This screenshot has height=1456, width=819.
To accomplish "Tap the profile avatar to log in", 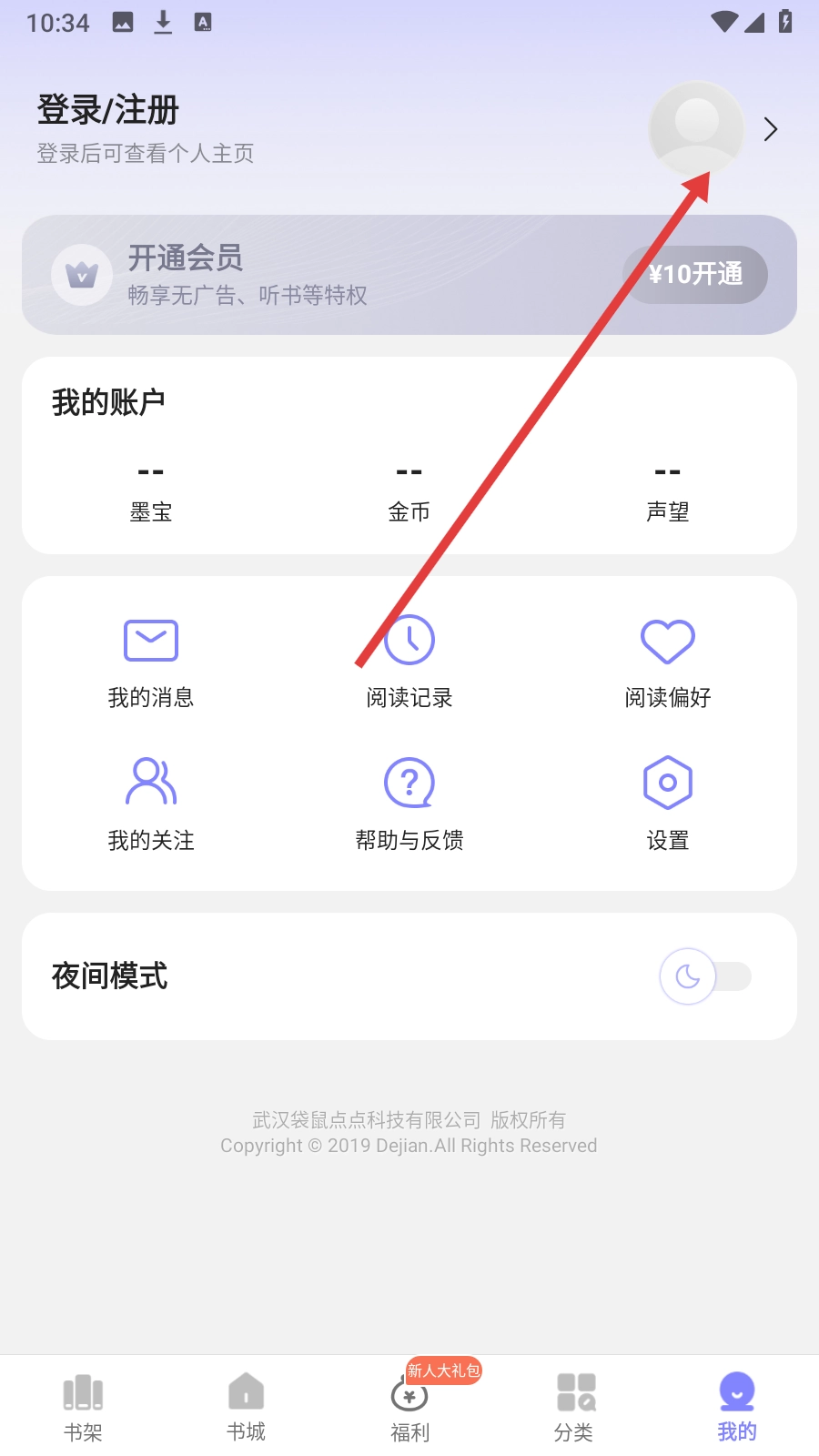I will click(696, 129).
